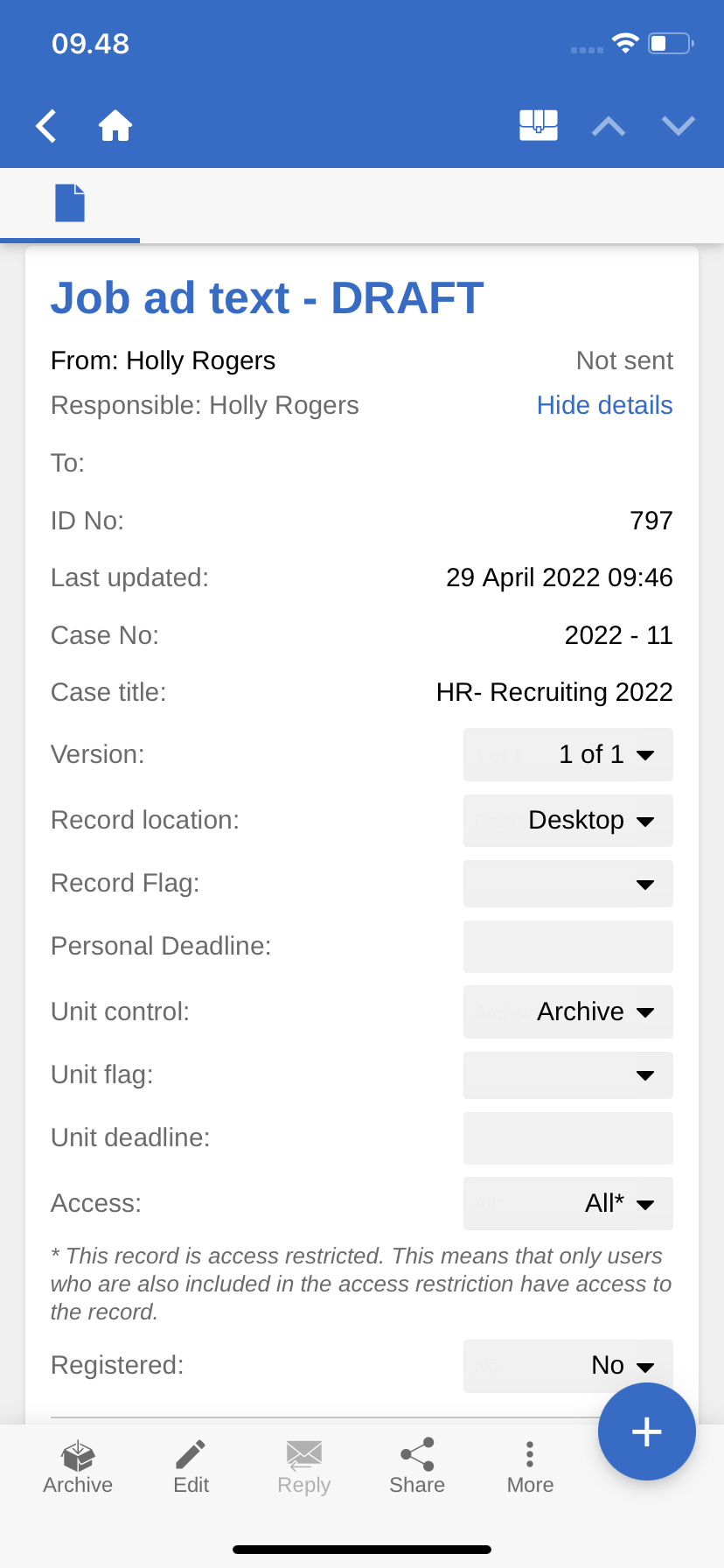The width and height of the screenshot is (724, 1568).
Task: Set a Personal Deadline
Action: [x=567, y=947]
